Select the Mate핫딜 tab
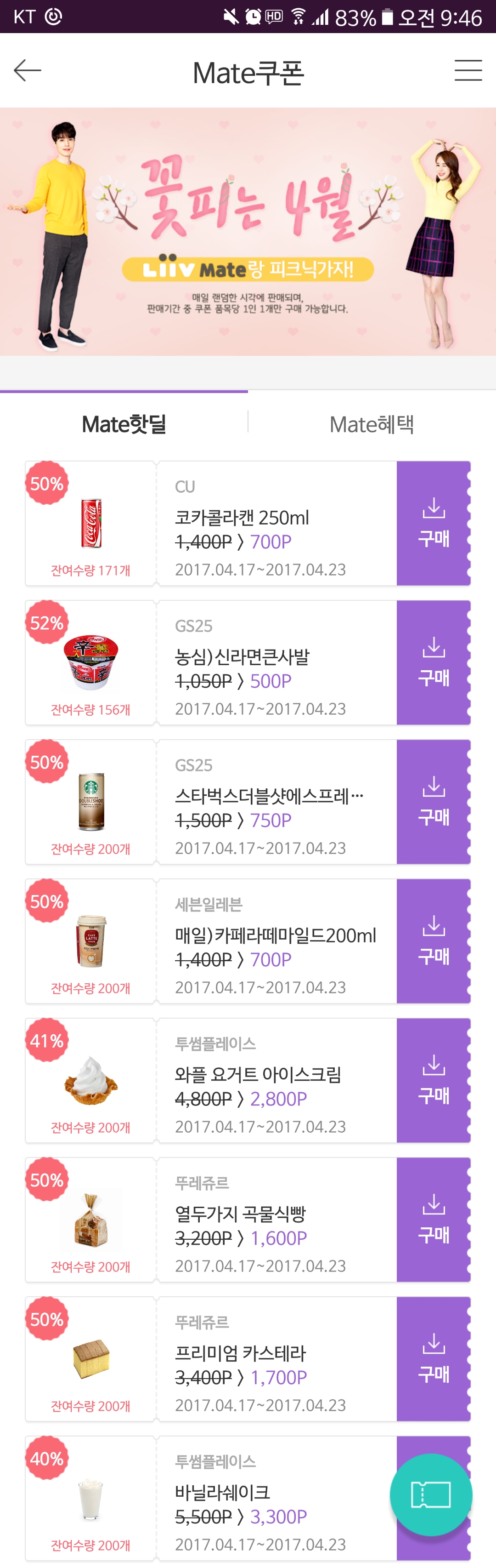The image size is (496, 1568). coord(124,424)
